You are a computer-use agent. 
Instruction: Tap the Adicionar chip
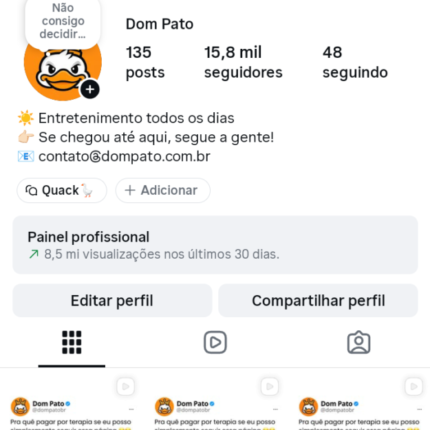click(163, 190)
